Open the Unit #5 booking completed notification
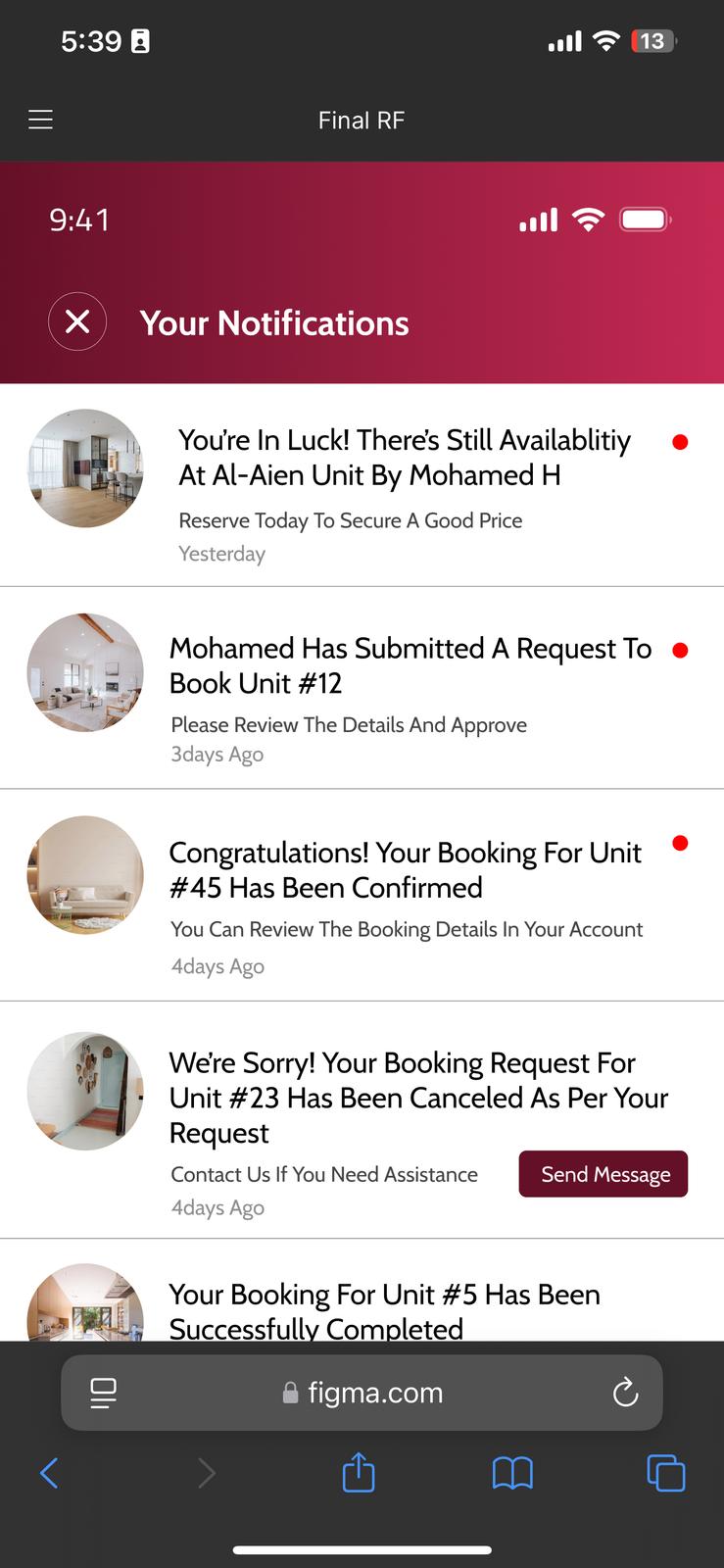 362,1291
